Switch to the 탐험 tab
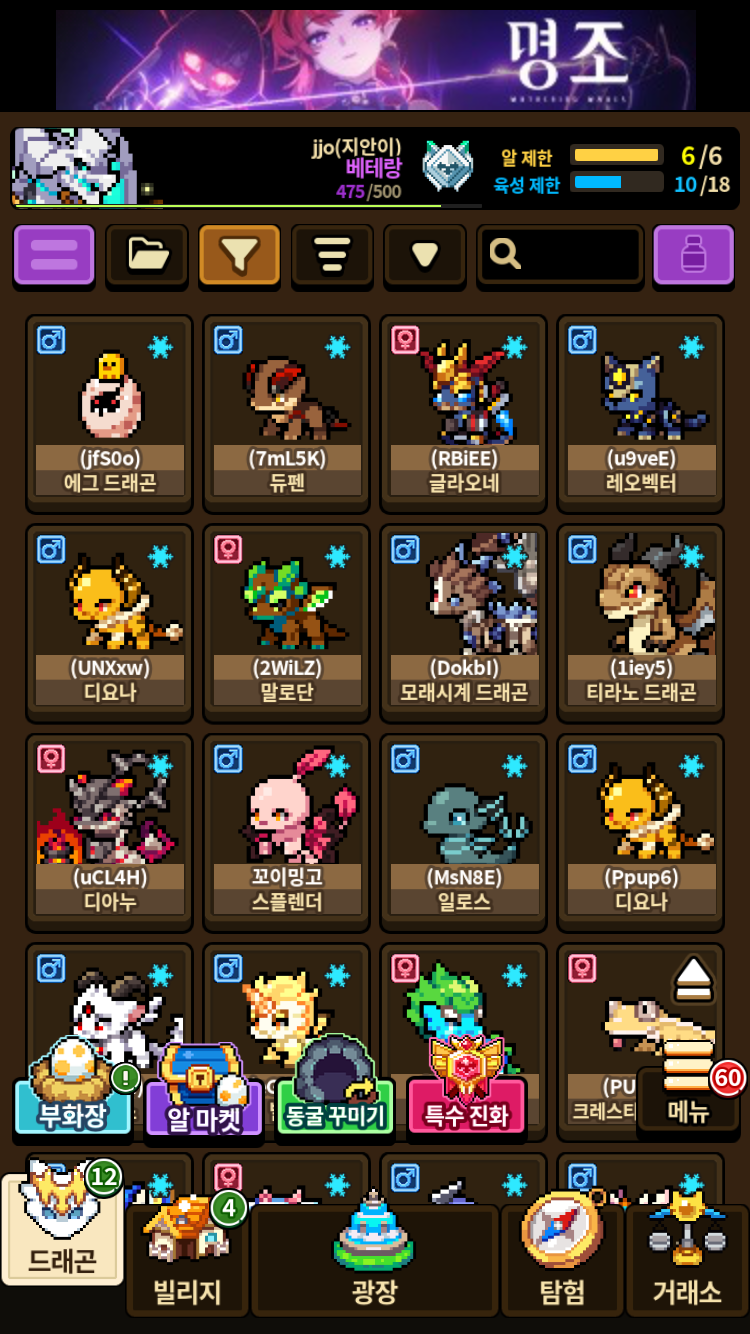The image size is (750, 1334). click(x=562, y=1262)
